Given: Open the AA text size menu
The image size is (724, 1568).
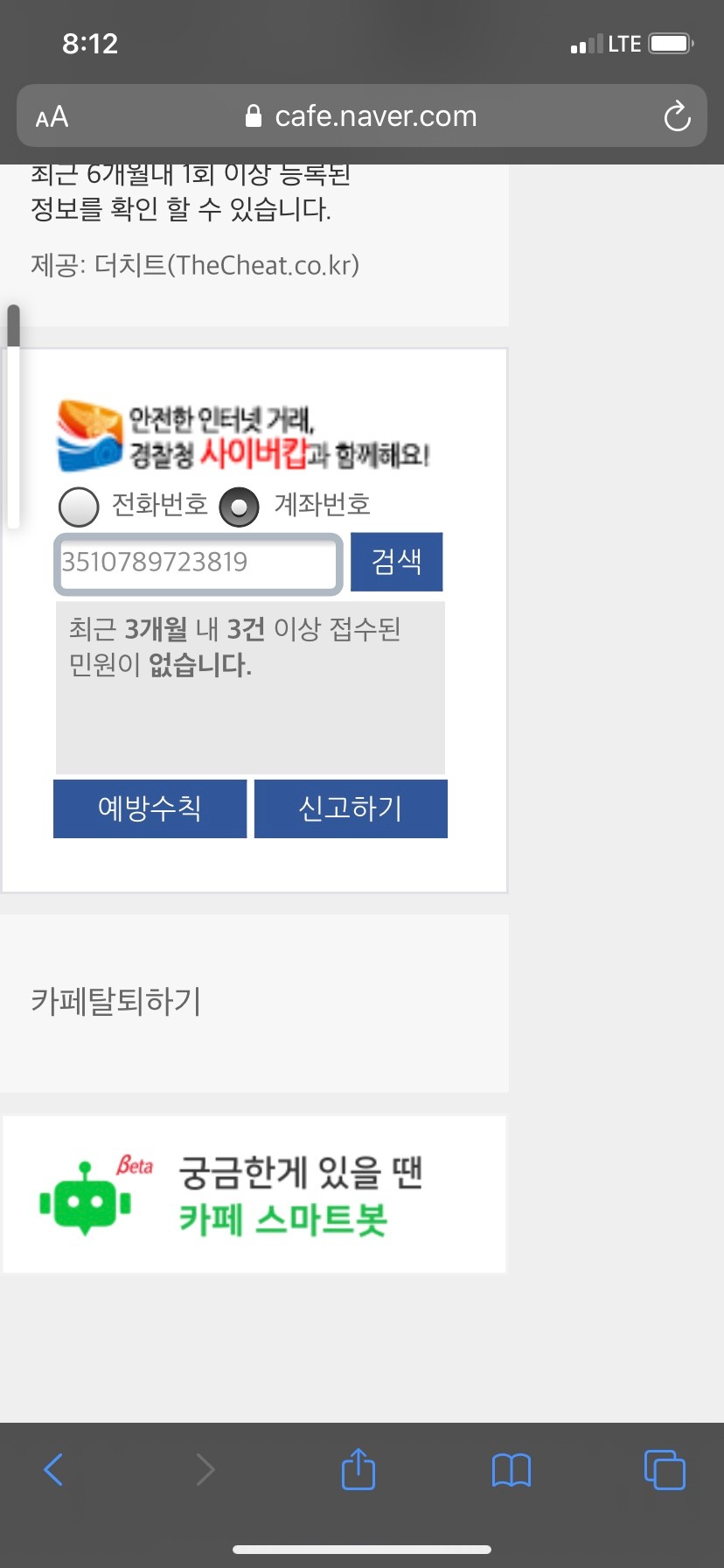Looking at the screenshot, I should click(x=52, y=116).
